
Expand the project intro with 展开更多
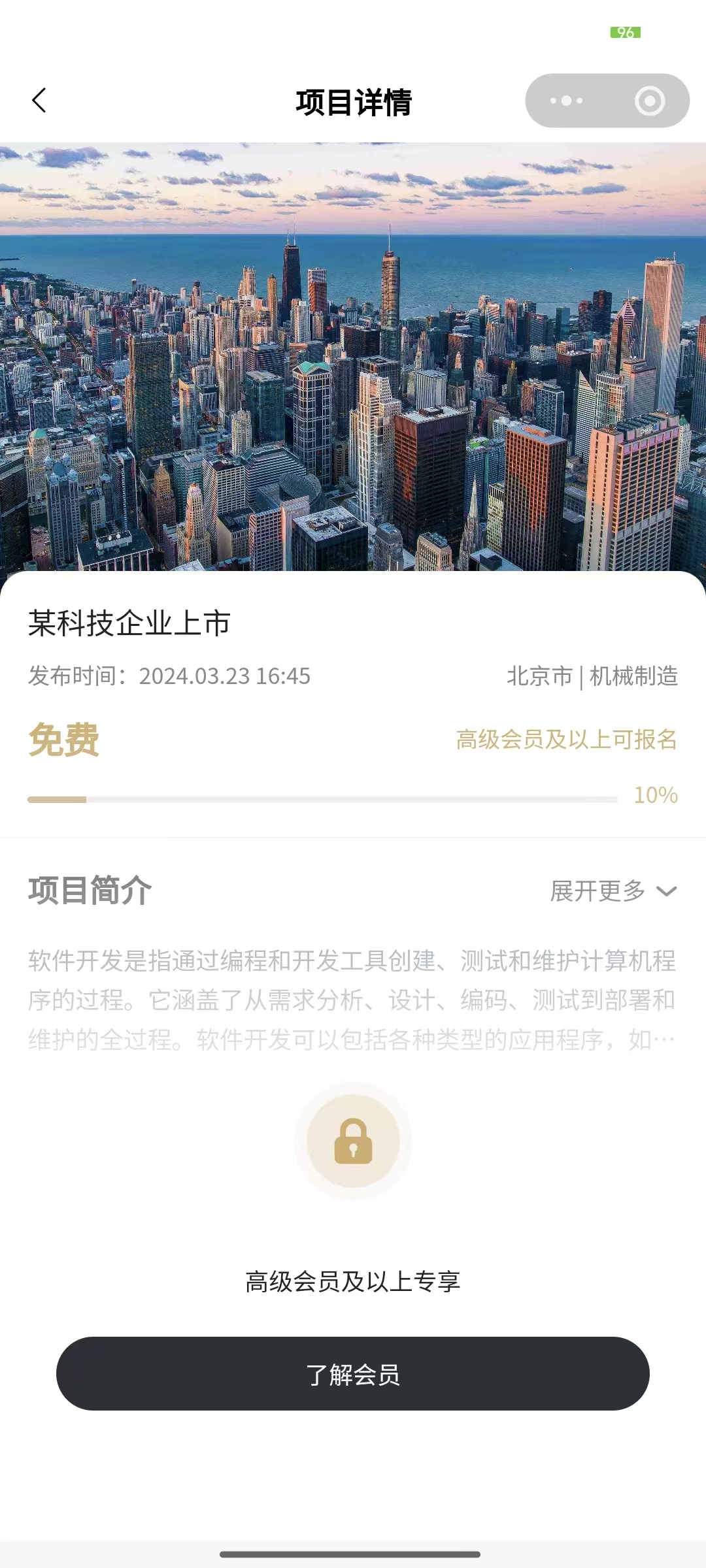click(x=613, y=891)
